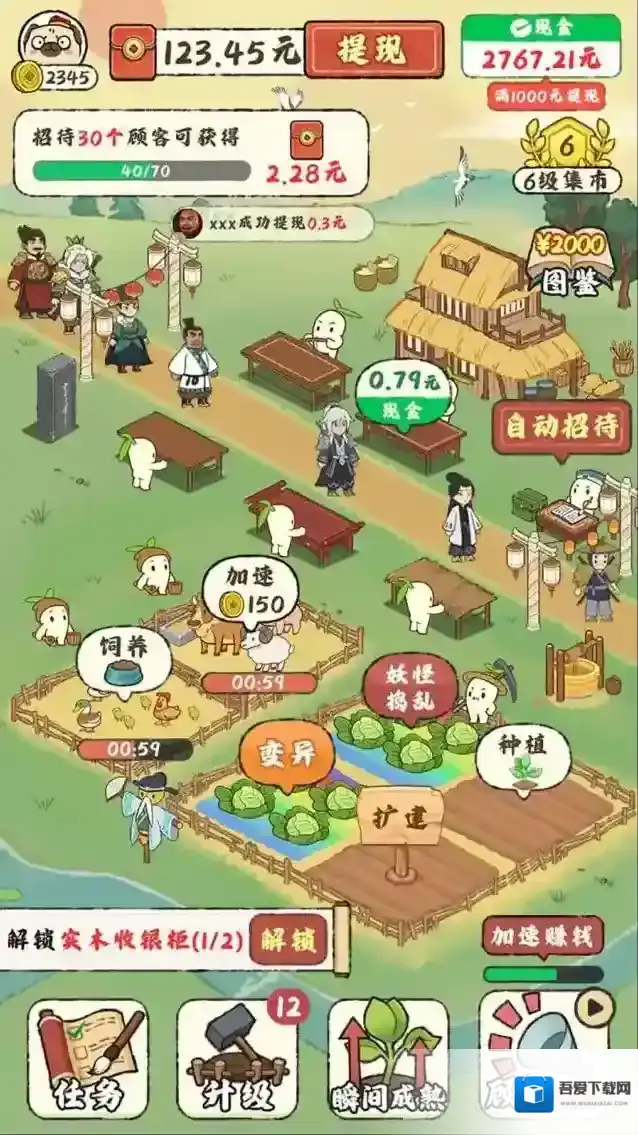Tap the 提现 withdraw button
638x1135 pixels.
point(373,50)
